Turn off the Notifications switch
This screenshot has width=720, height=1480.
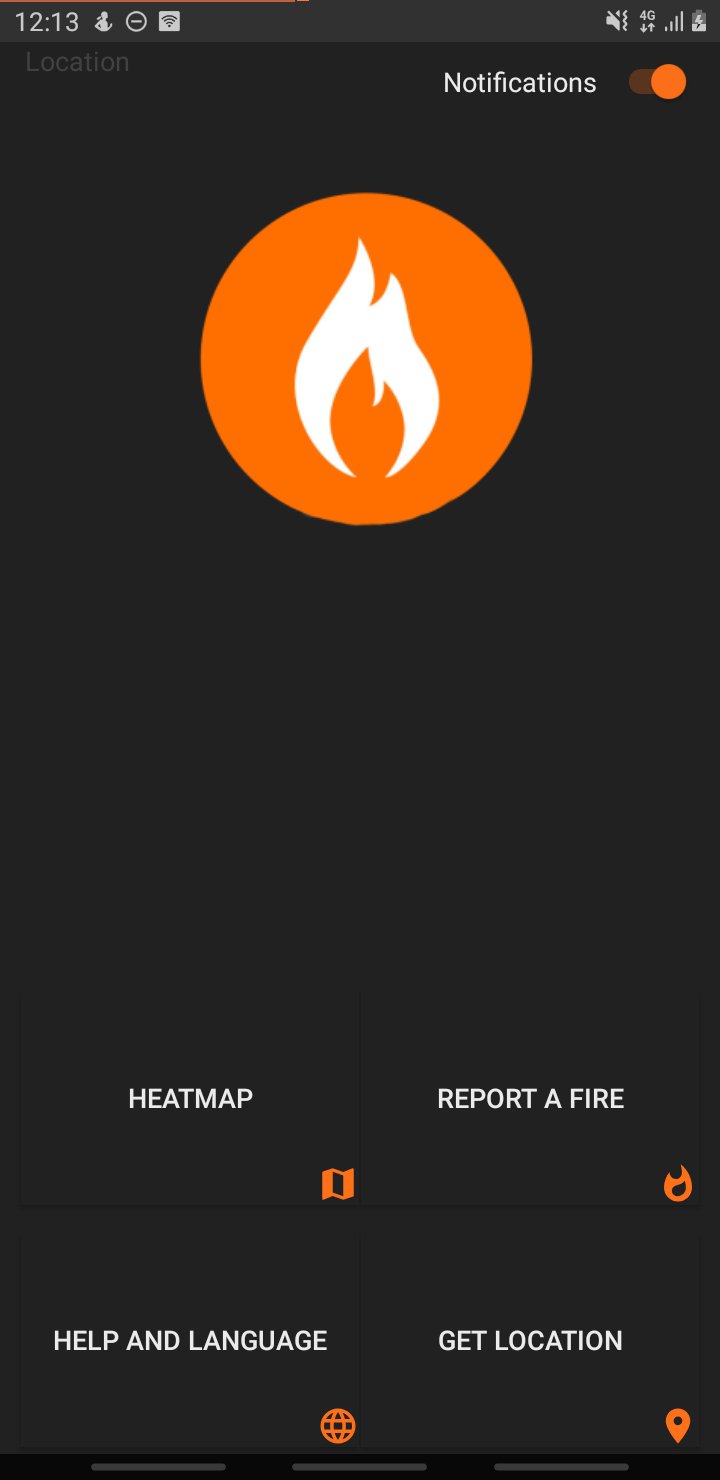tap(657, 82)
